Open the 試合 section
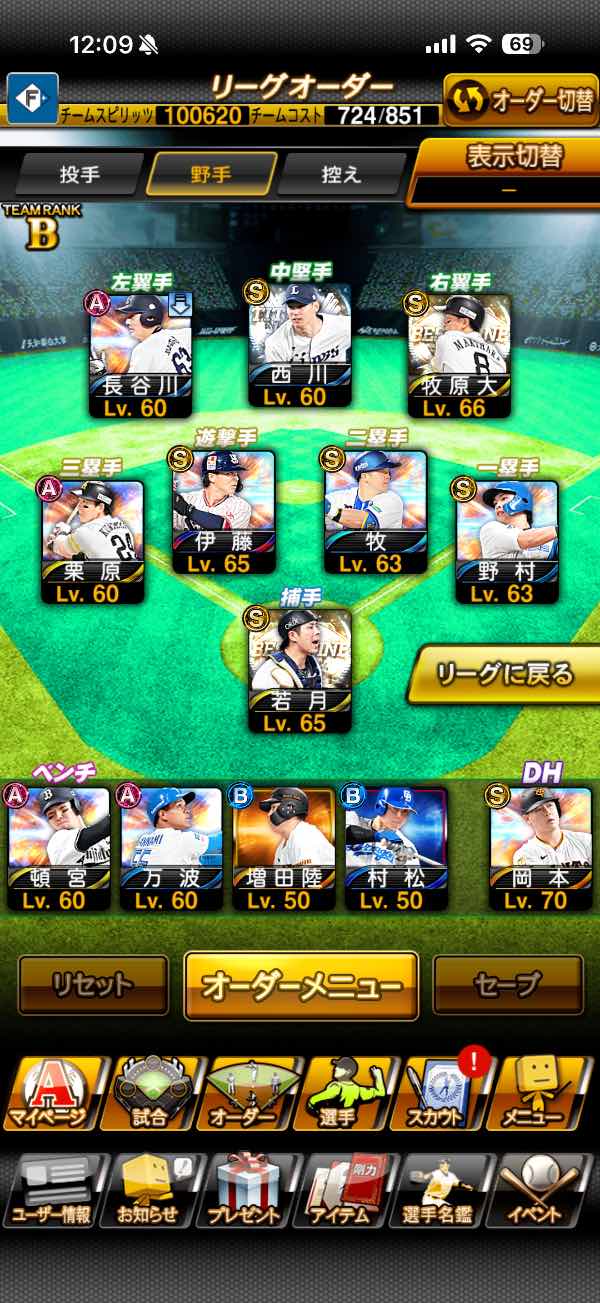This screenshot has height=1303, width=600. (x=151, y=1093)
